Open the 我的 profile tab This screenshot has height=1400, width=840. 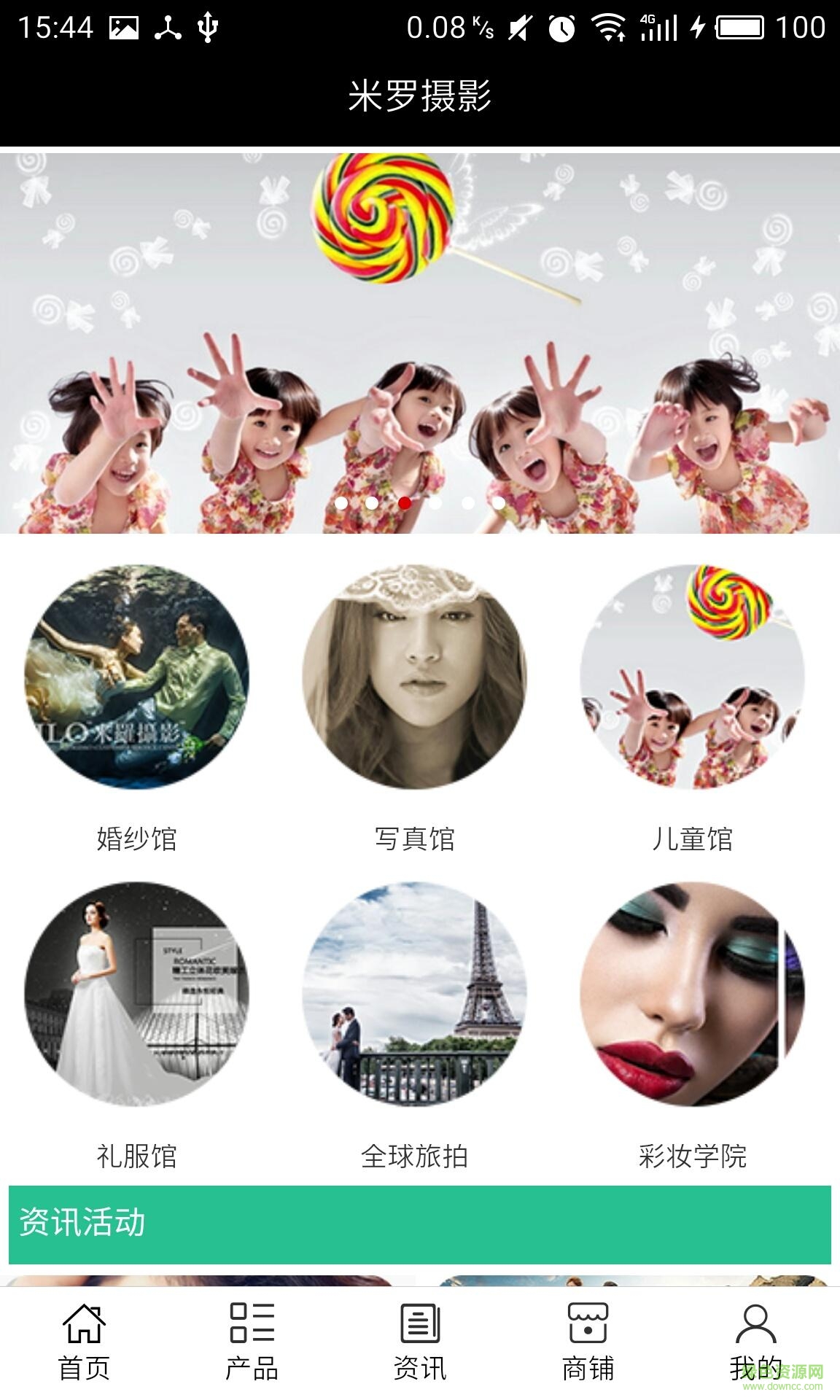755,1343
